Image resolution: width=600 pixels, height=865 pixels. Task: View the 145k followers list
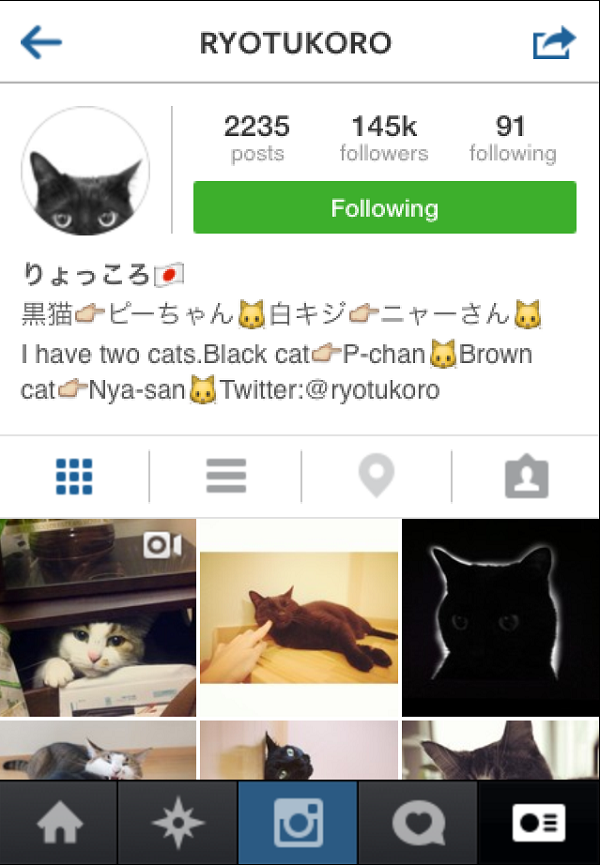[384, 139]
